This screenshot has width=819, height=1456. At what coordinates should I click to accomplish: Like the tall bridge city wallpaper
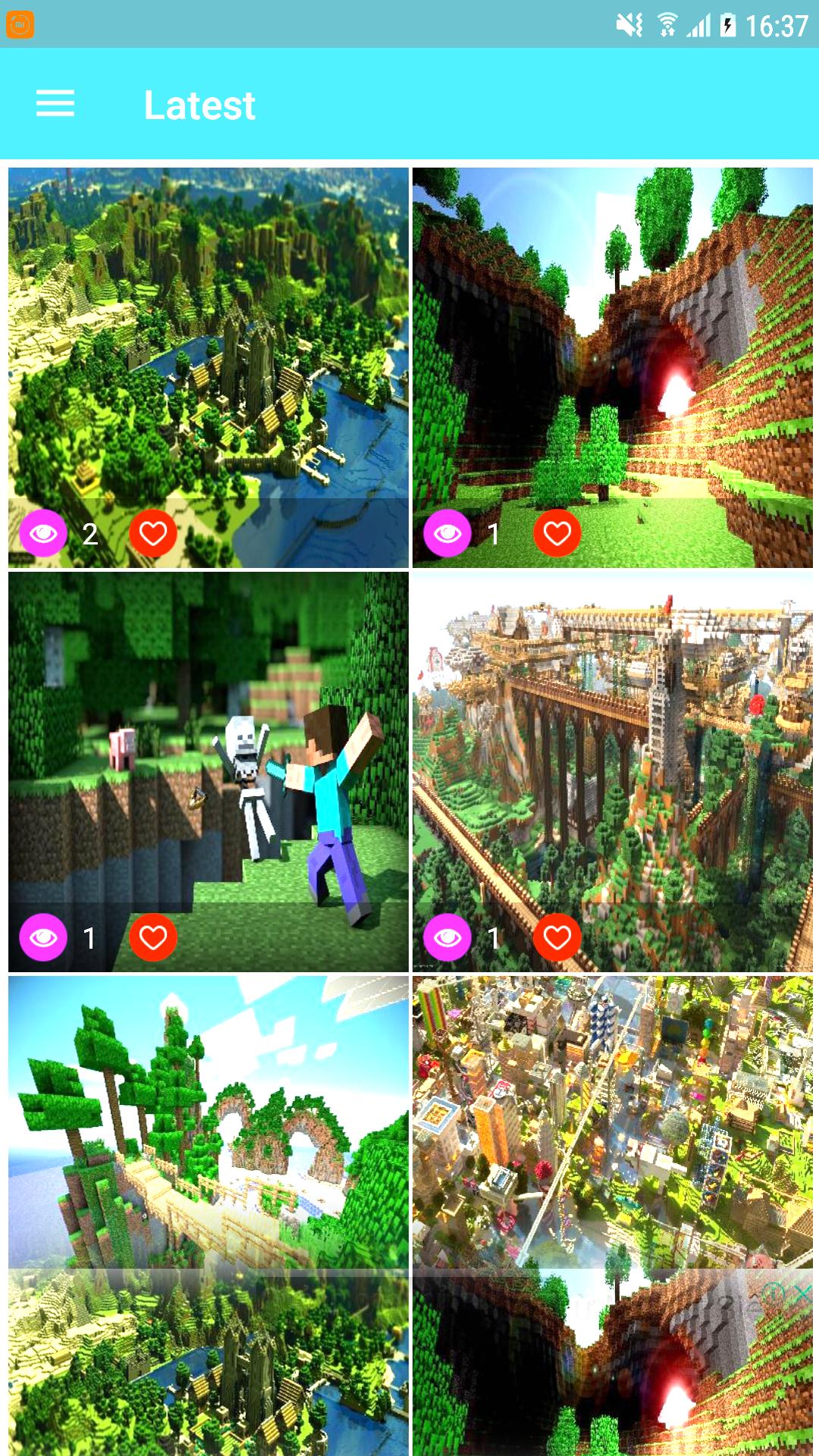pyautogui.click(x=557, y=938)
